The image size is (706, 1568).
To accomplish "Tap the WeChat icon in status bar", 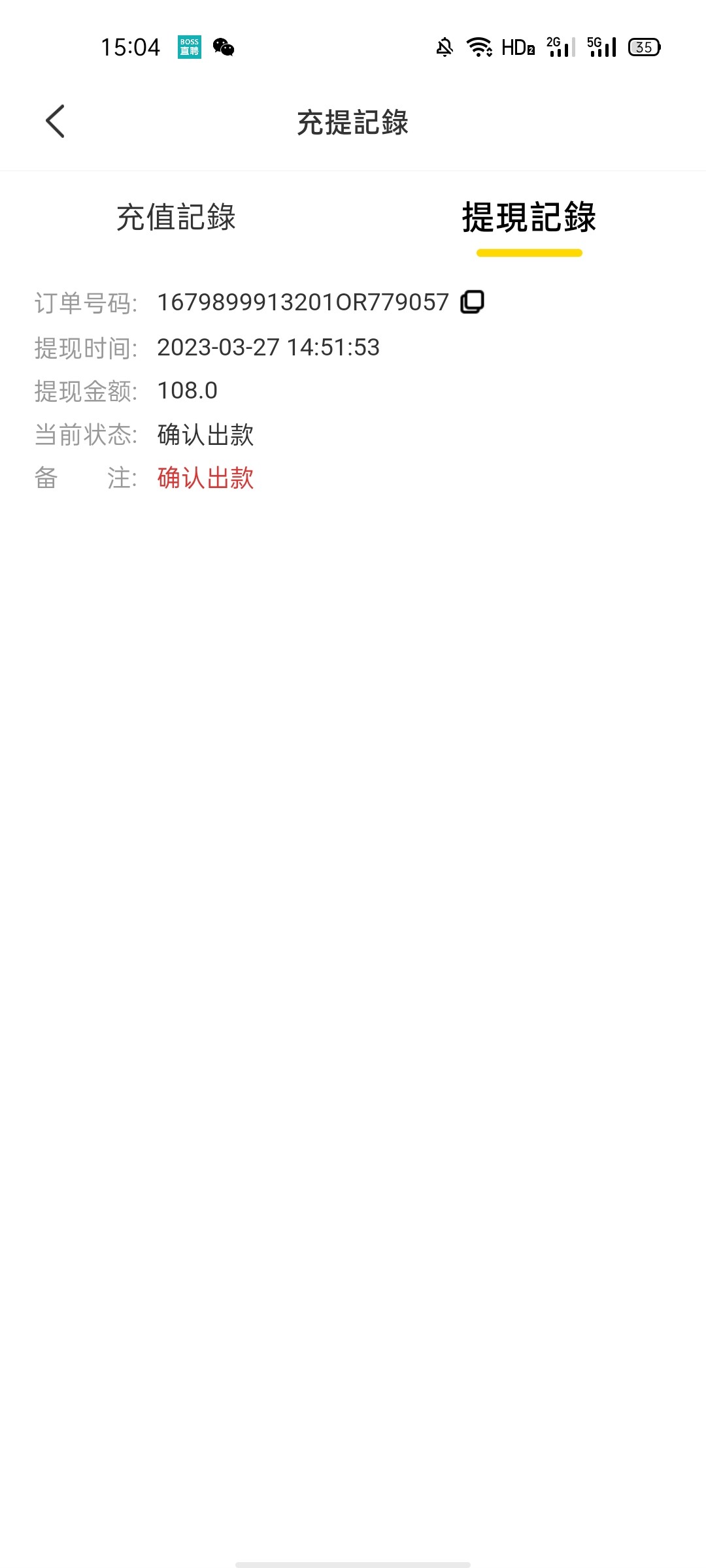I will tap(225, 47).
